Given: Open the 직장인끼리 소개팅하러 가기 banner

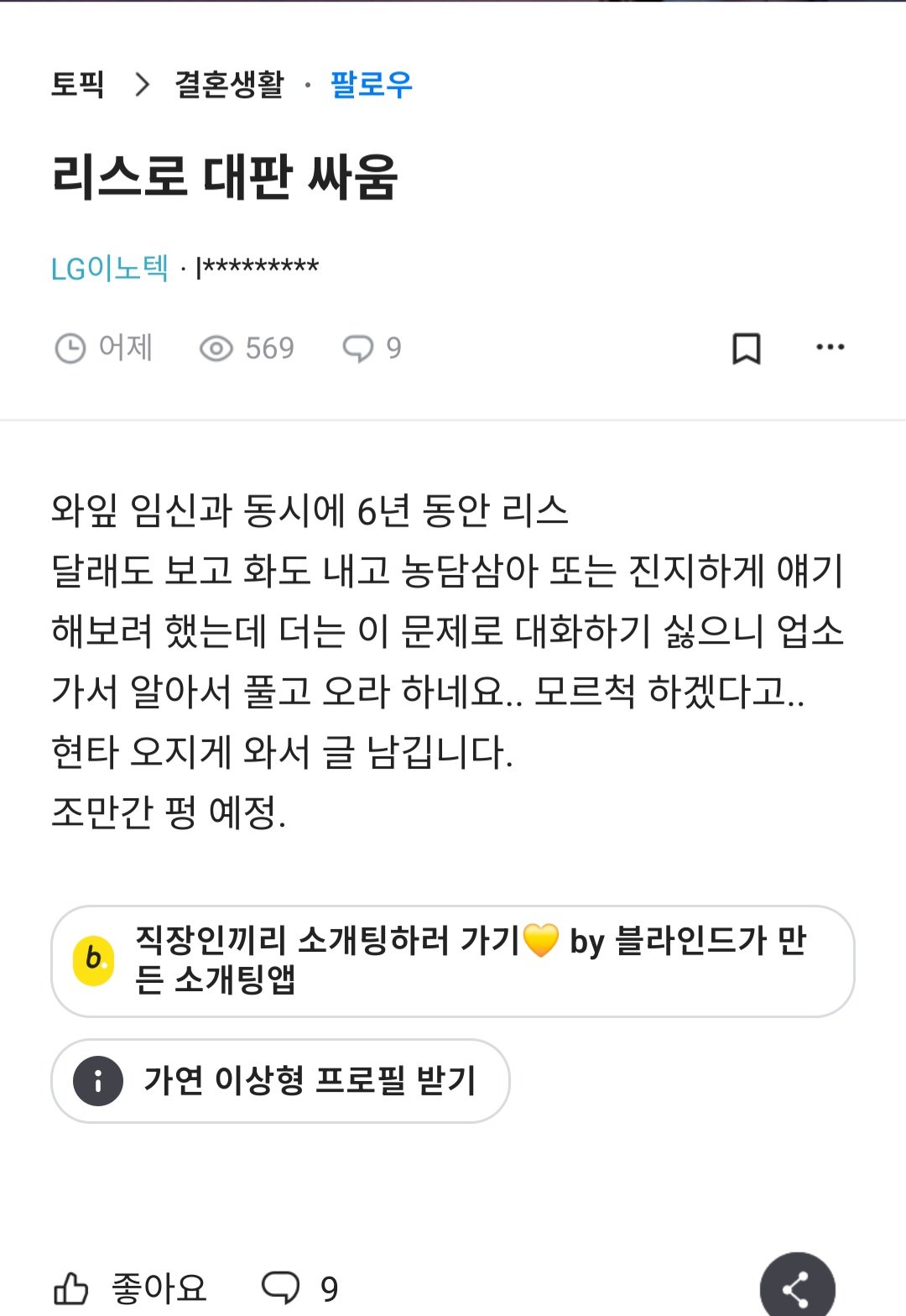Looking at the screenshot, I should point(453,960).
